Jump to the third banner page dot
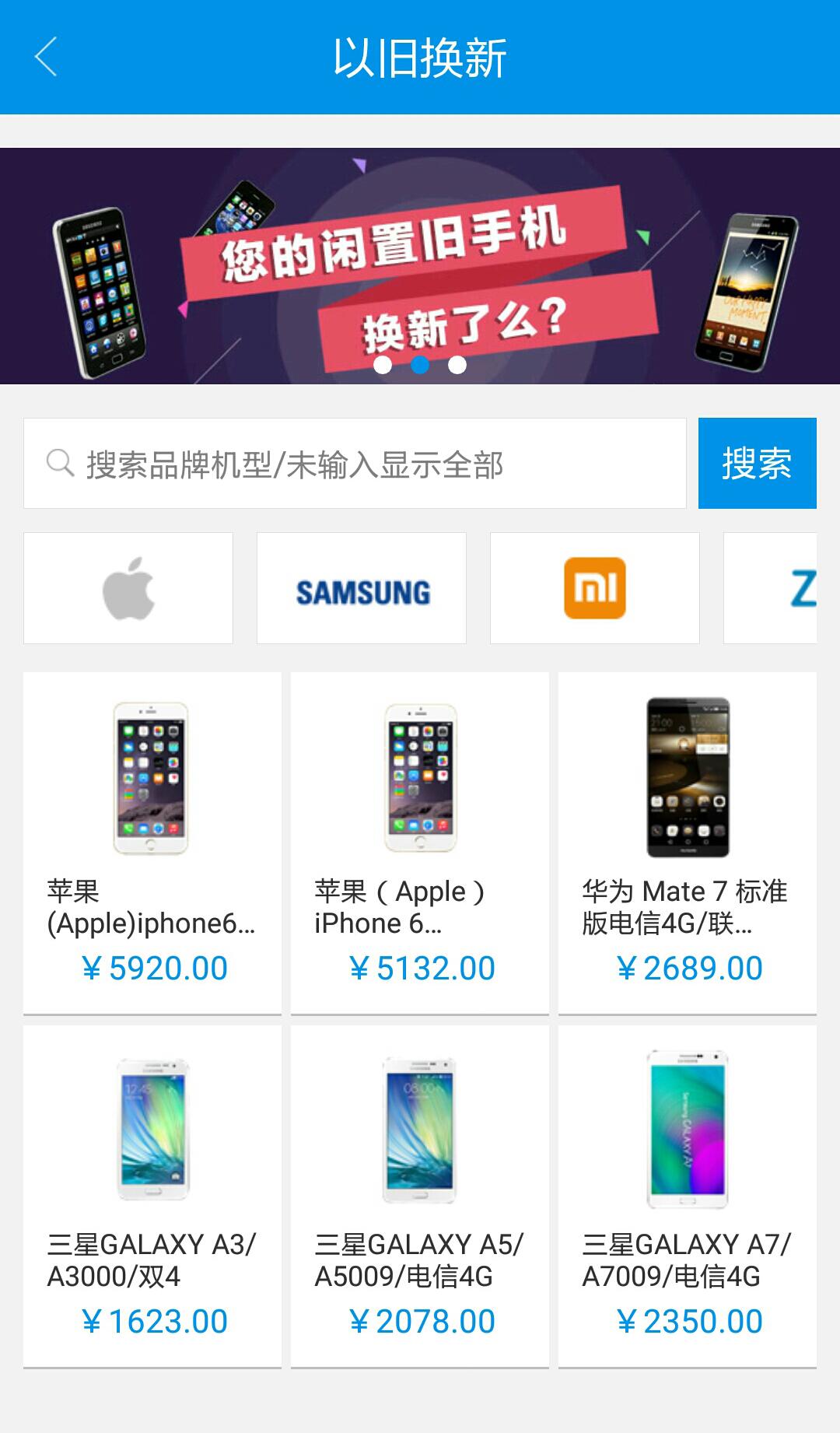840x1433 pixels. pos(457,365)
